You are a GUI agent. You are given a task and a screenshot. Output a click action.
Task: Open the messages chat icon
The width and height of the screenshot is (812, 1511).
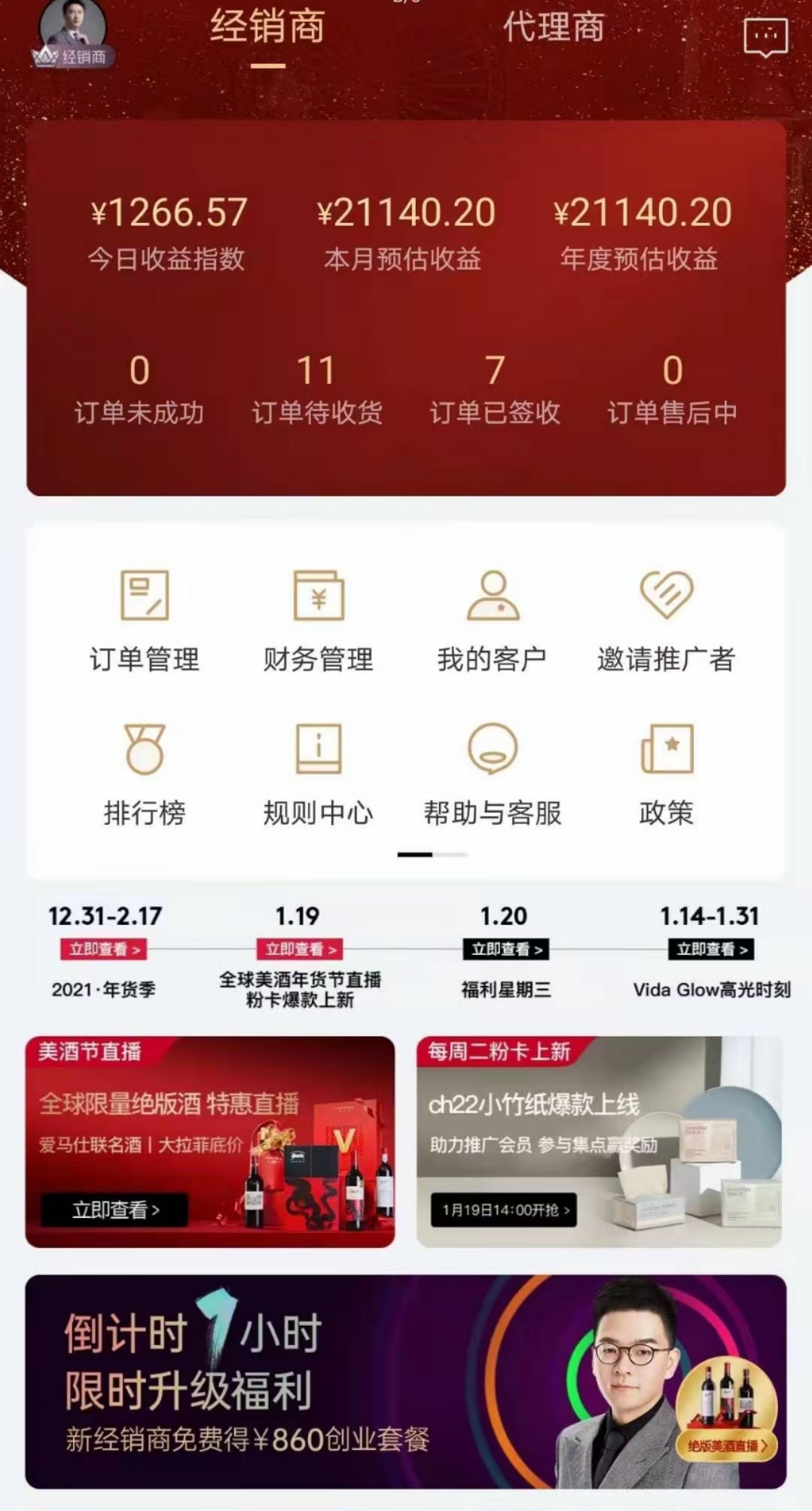[765, 38]
